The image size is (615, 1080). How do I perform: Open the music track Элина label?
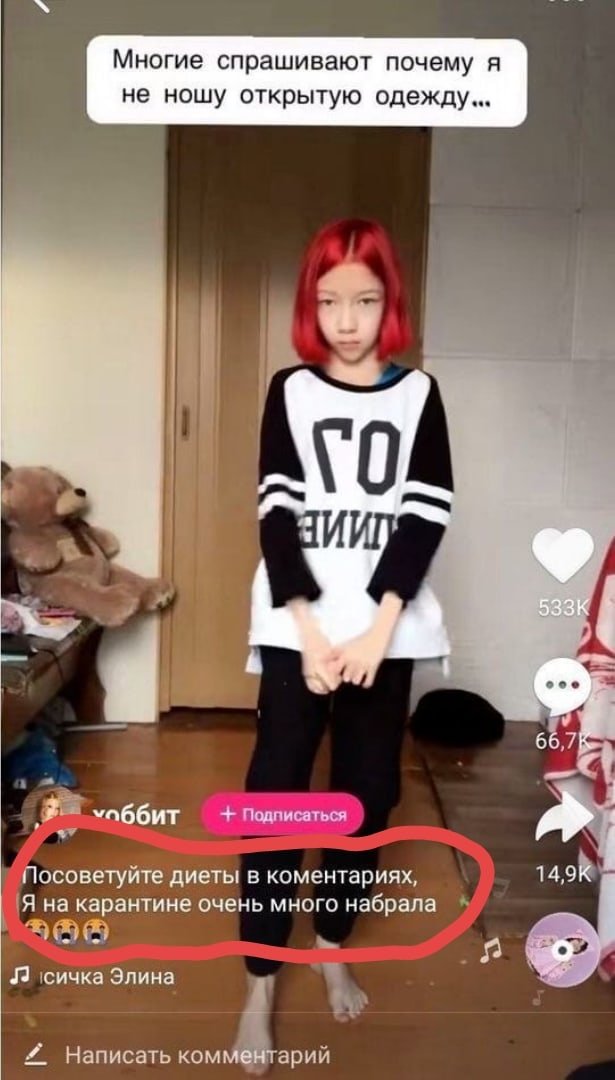pyautogui.click(x=105, y=977)
